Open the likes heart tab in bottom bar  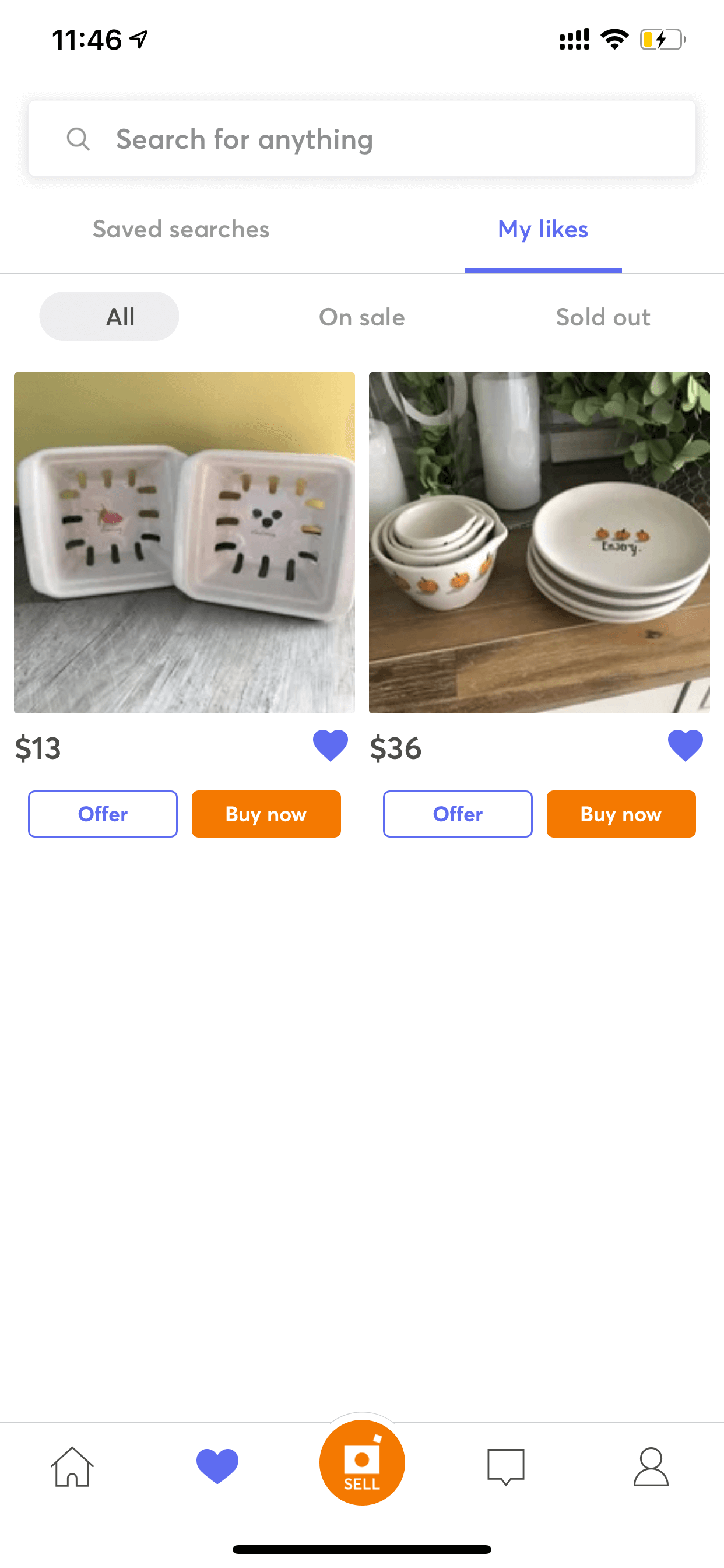click(217, 1466)
